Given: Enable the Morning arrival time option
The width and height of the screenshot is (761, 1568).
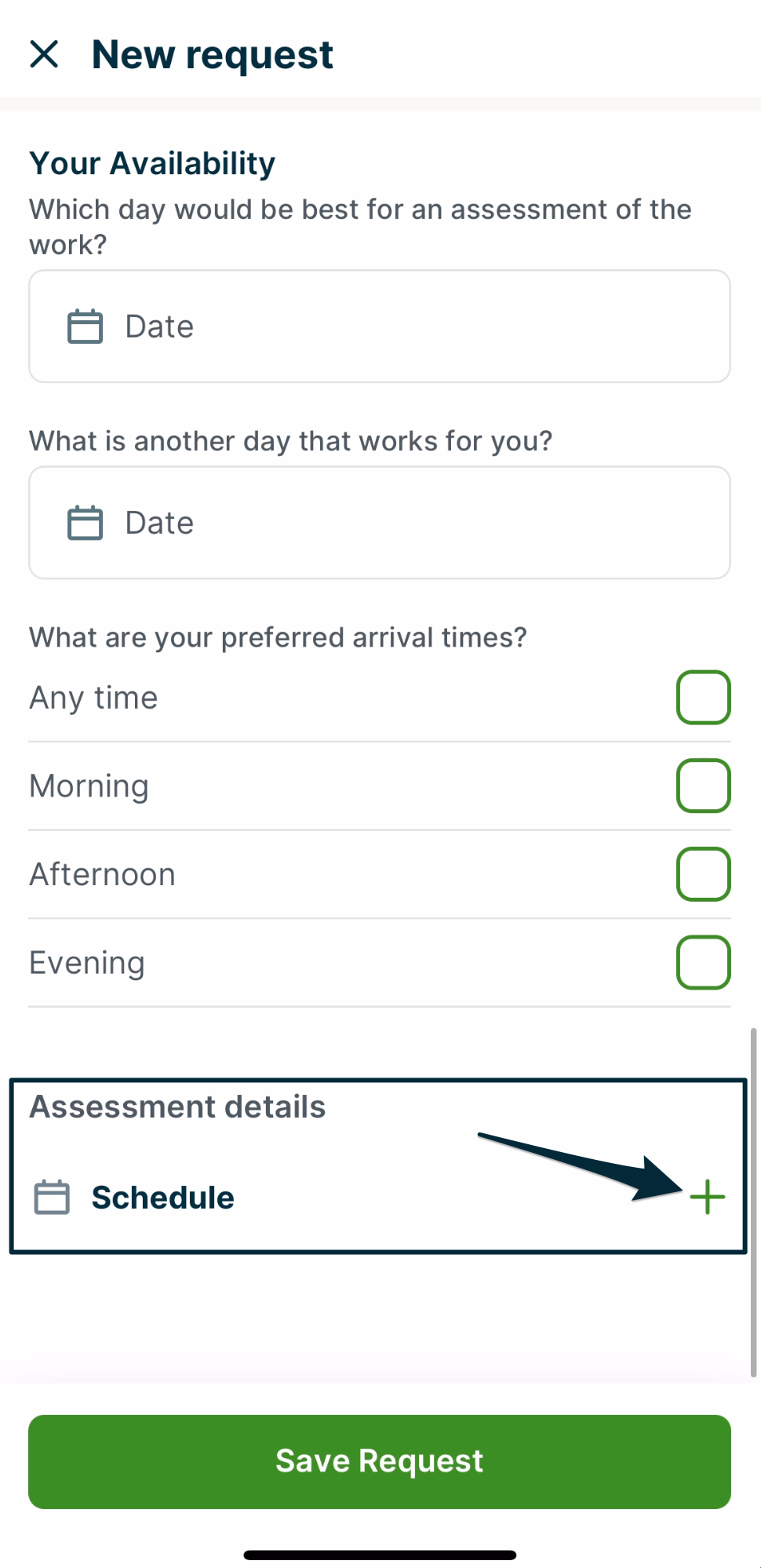Looking at the screenshot, I should coord(703,785).
